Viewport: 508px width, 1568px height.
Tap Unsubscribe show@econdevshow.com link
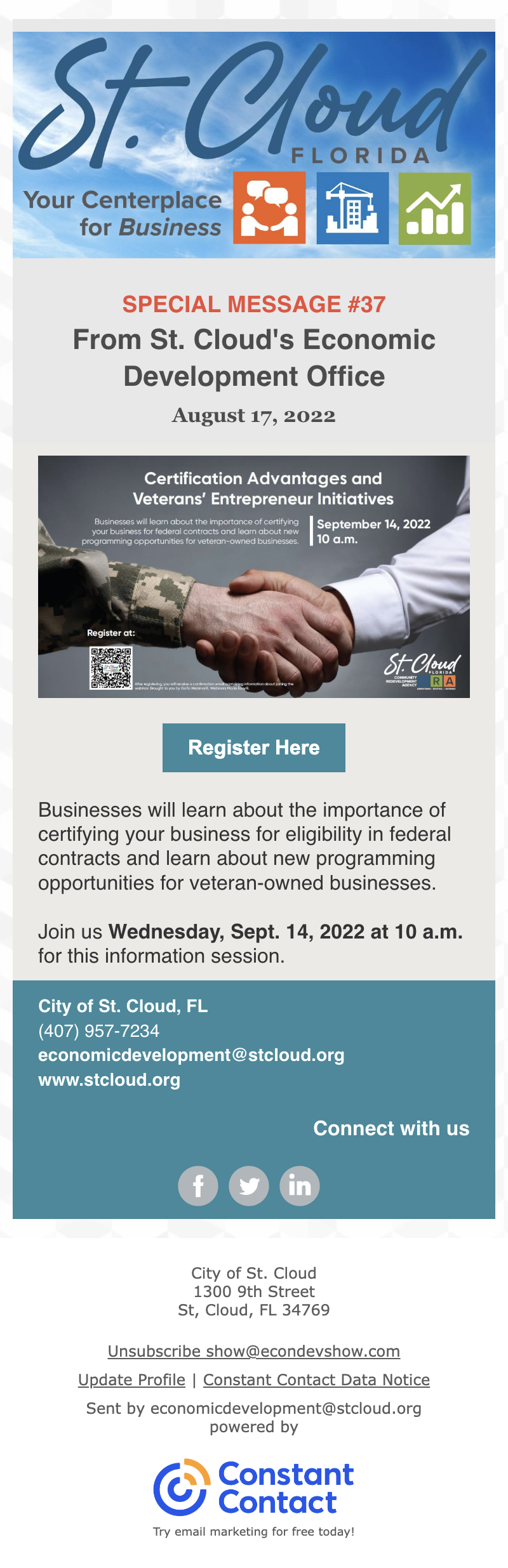coord(254,1352)
